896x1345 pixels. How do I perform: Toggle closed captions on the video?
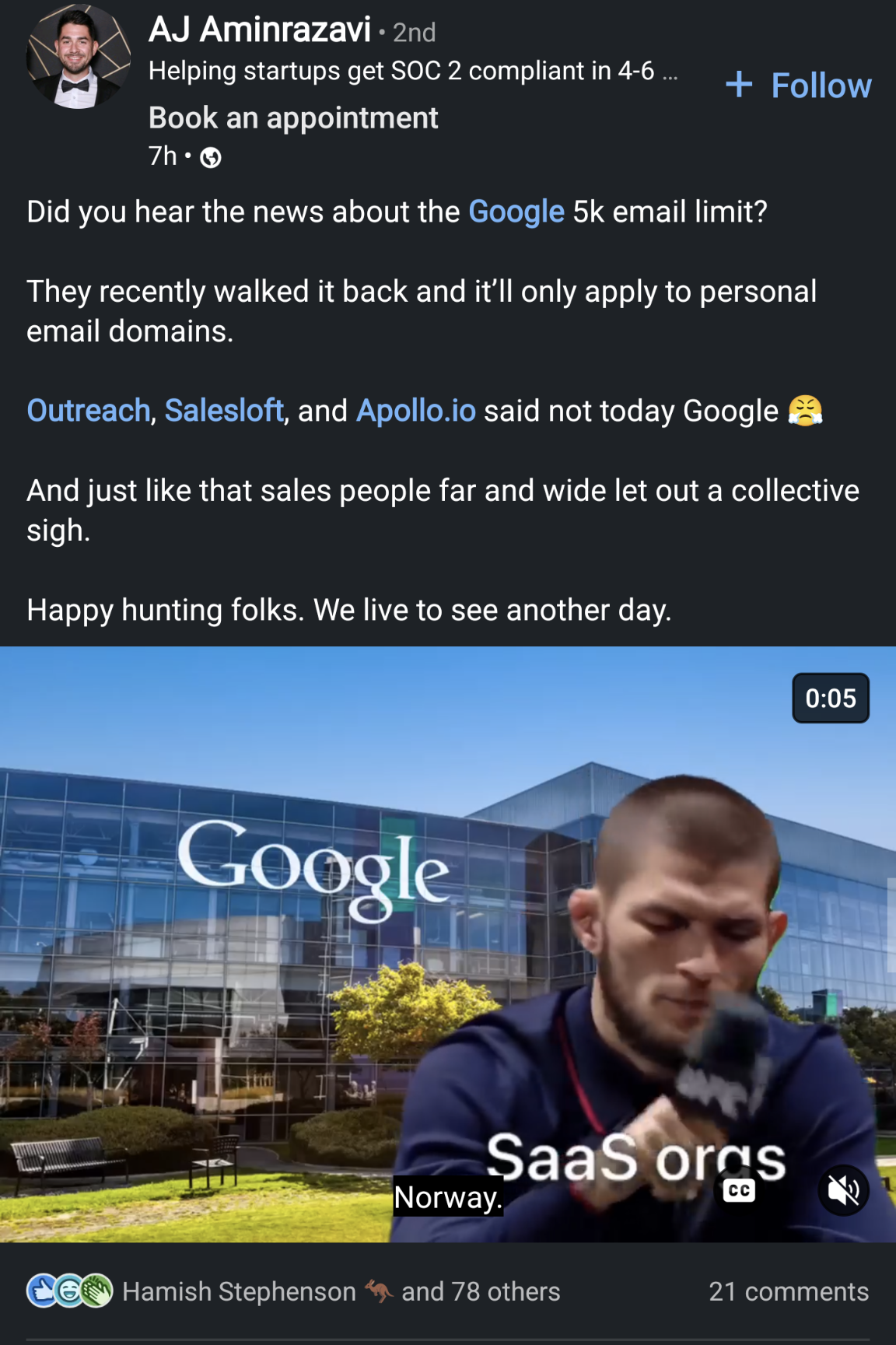pyautogui.click(x=738, y=1190)
